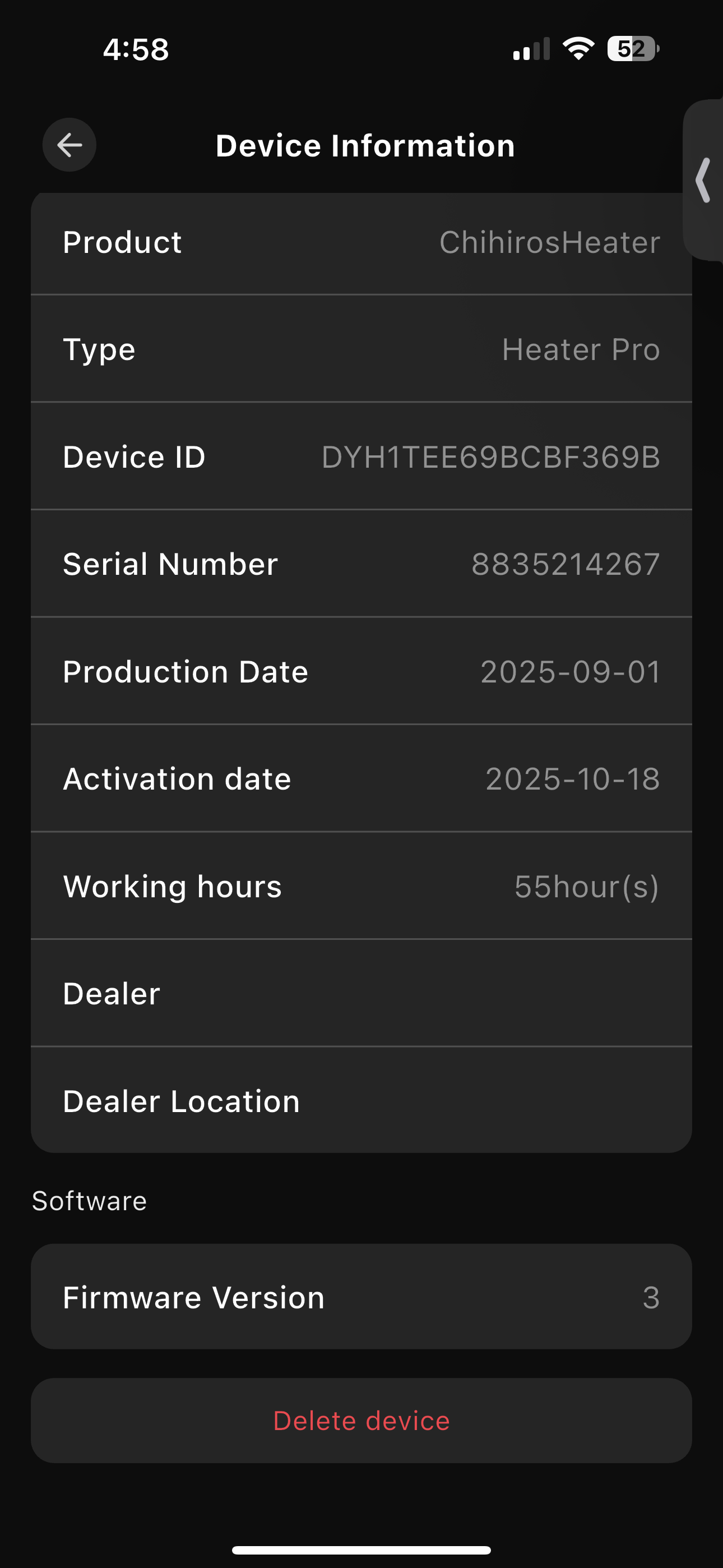Tap the Delete device button
723x1568 pixels.
[361, 1421]
